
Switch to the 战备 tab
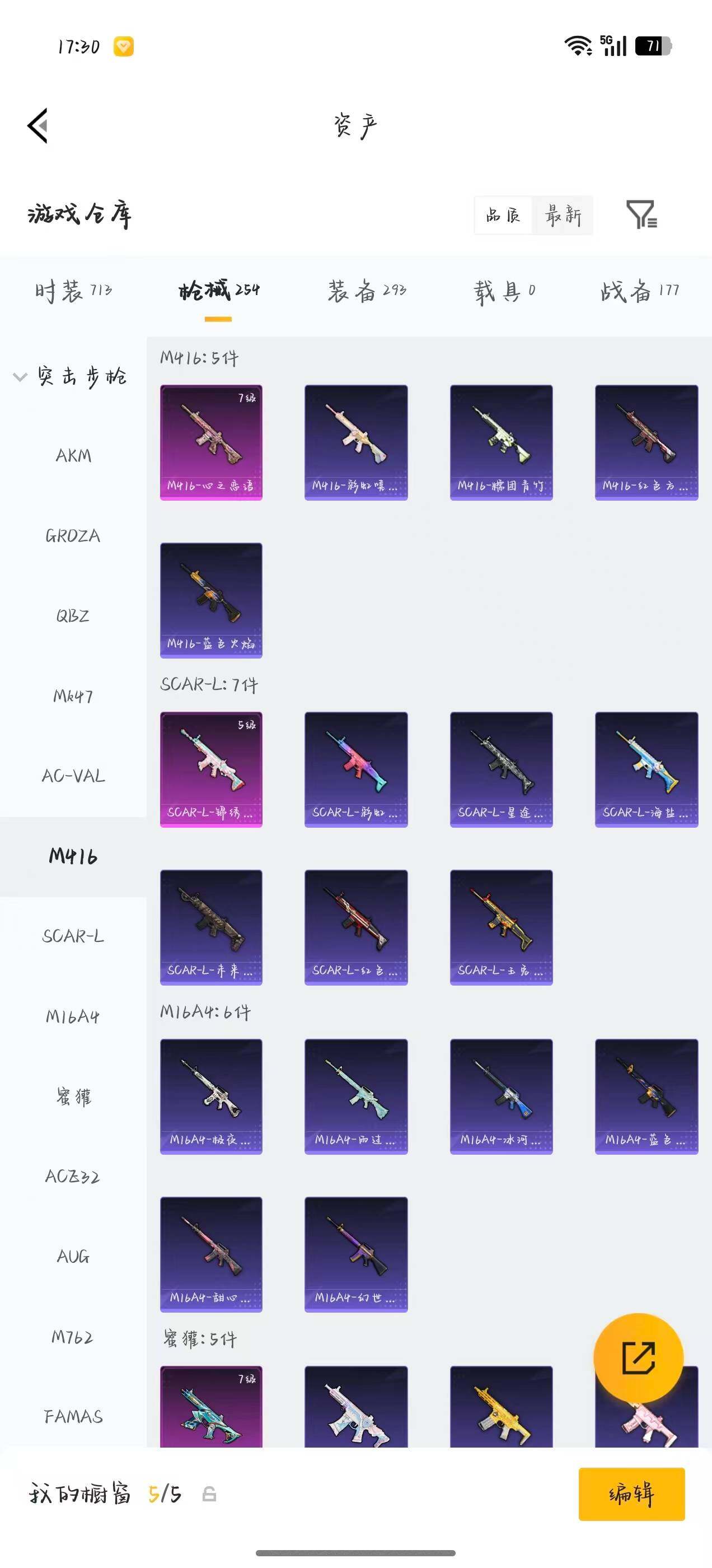[640, 290]
